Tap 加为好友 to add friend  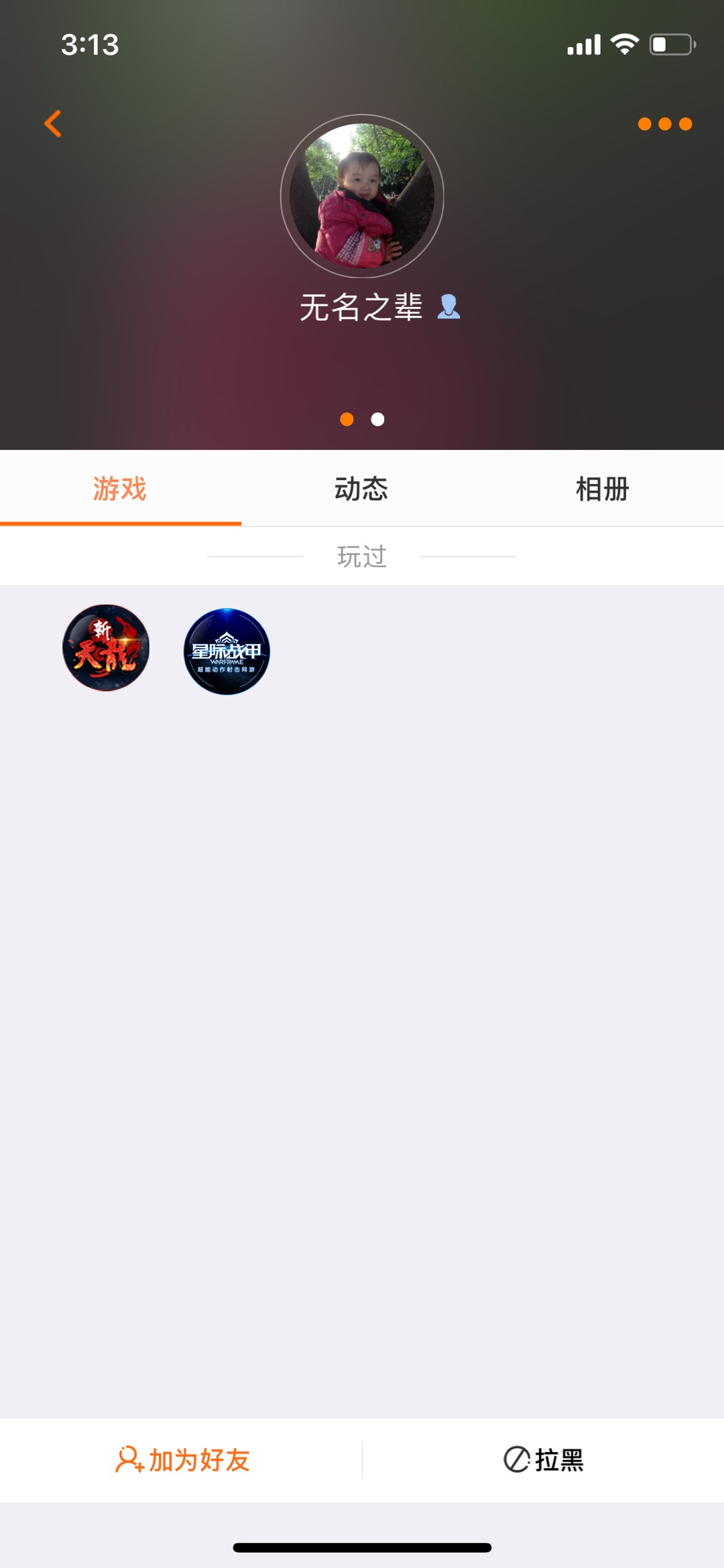click(x=182, y=1459)
